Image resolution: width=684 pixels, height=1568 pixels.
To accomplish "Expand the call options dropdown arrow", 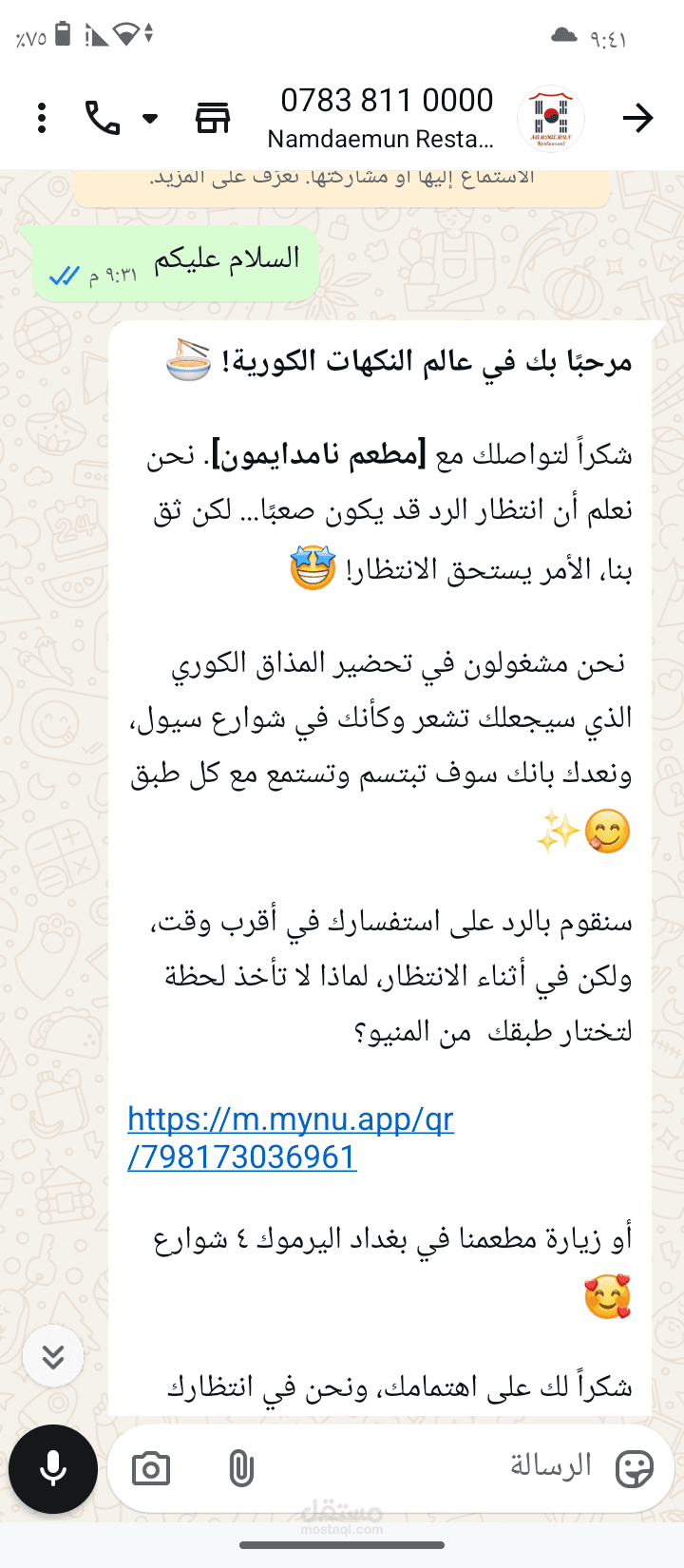I will click(149, 119).
